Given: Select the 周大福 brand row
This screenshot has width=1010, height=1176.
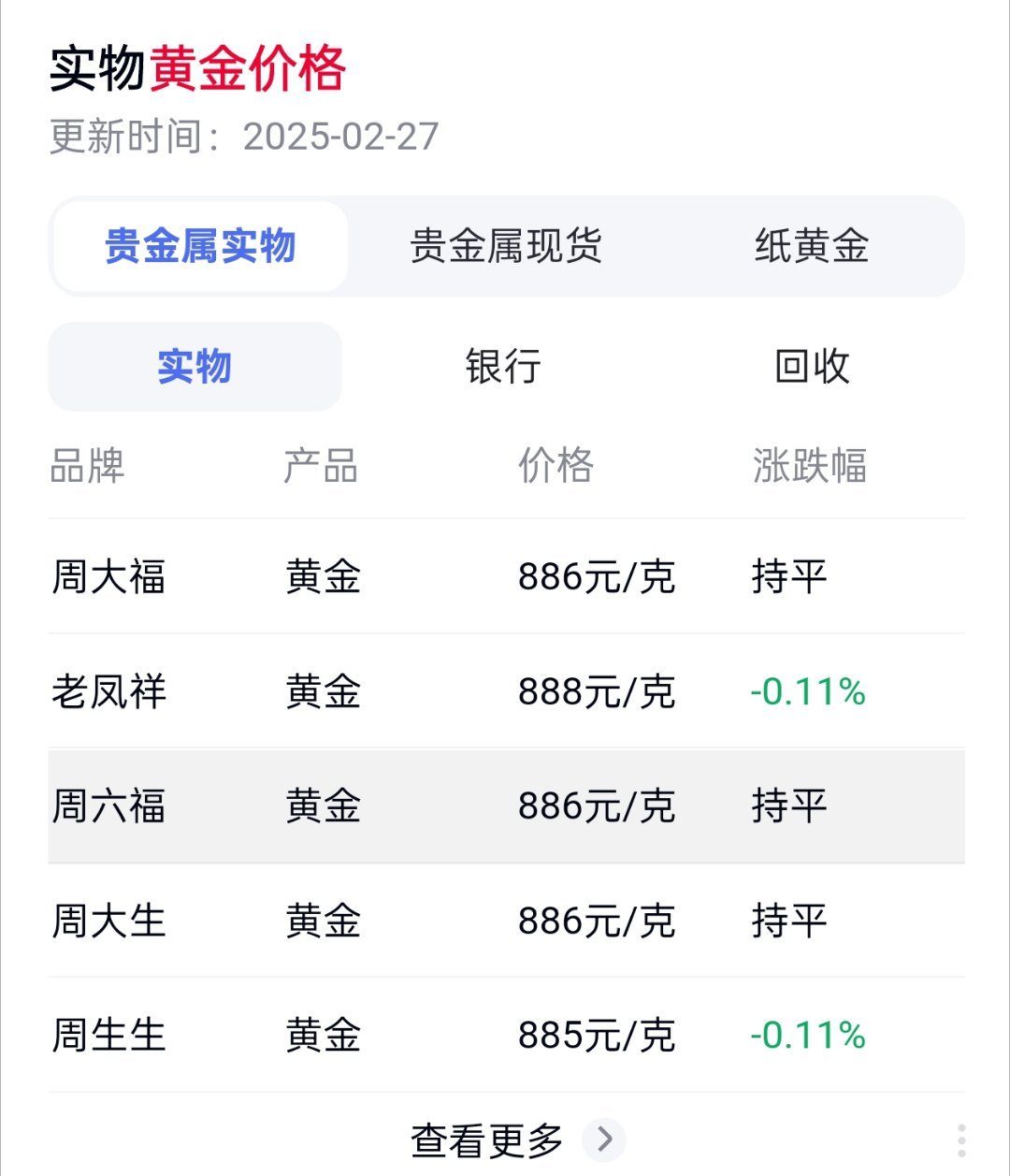Looking at the screenshot, I should point(109,577).
